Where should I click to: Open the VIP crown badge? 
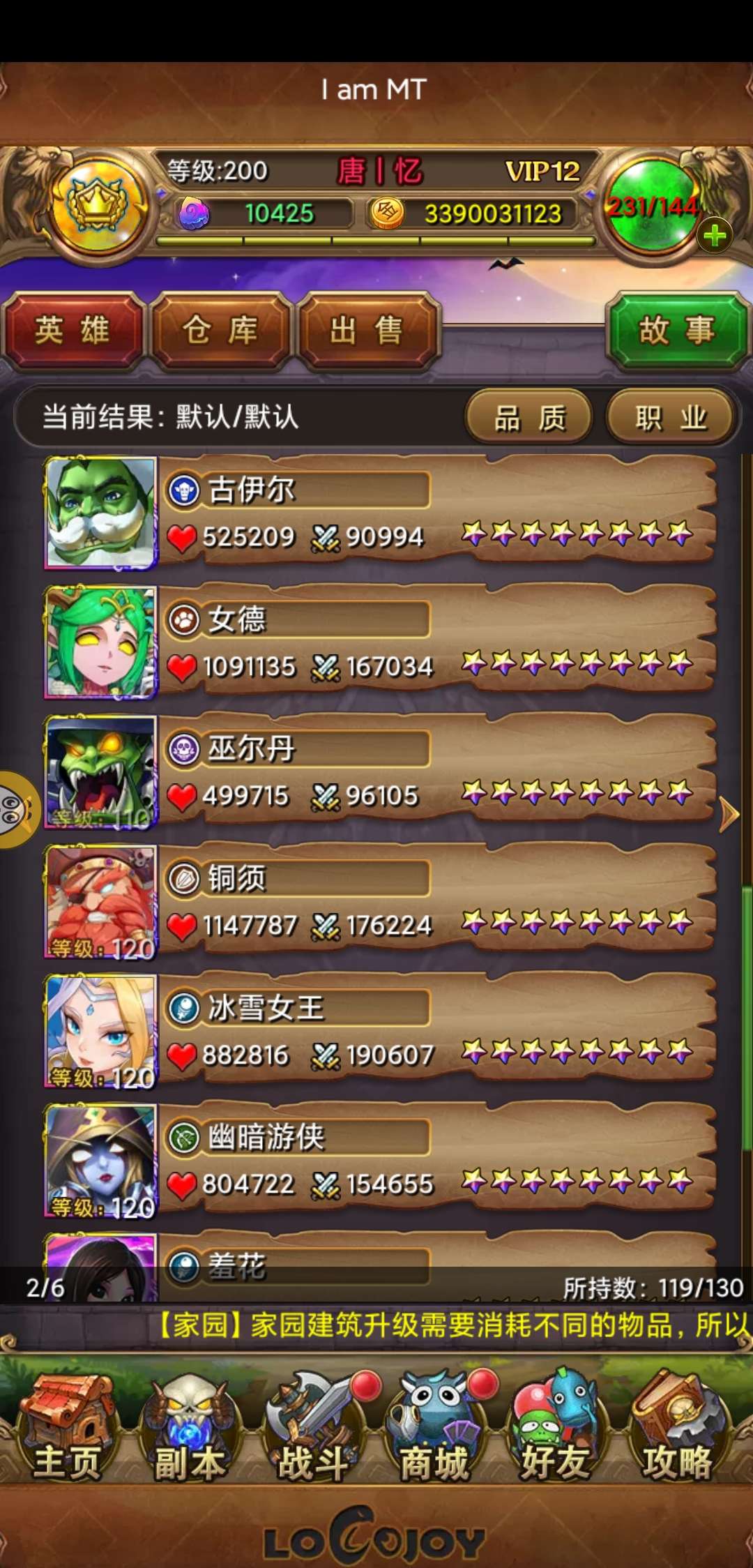(x=97, y=207)
